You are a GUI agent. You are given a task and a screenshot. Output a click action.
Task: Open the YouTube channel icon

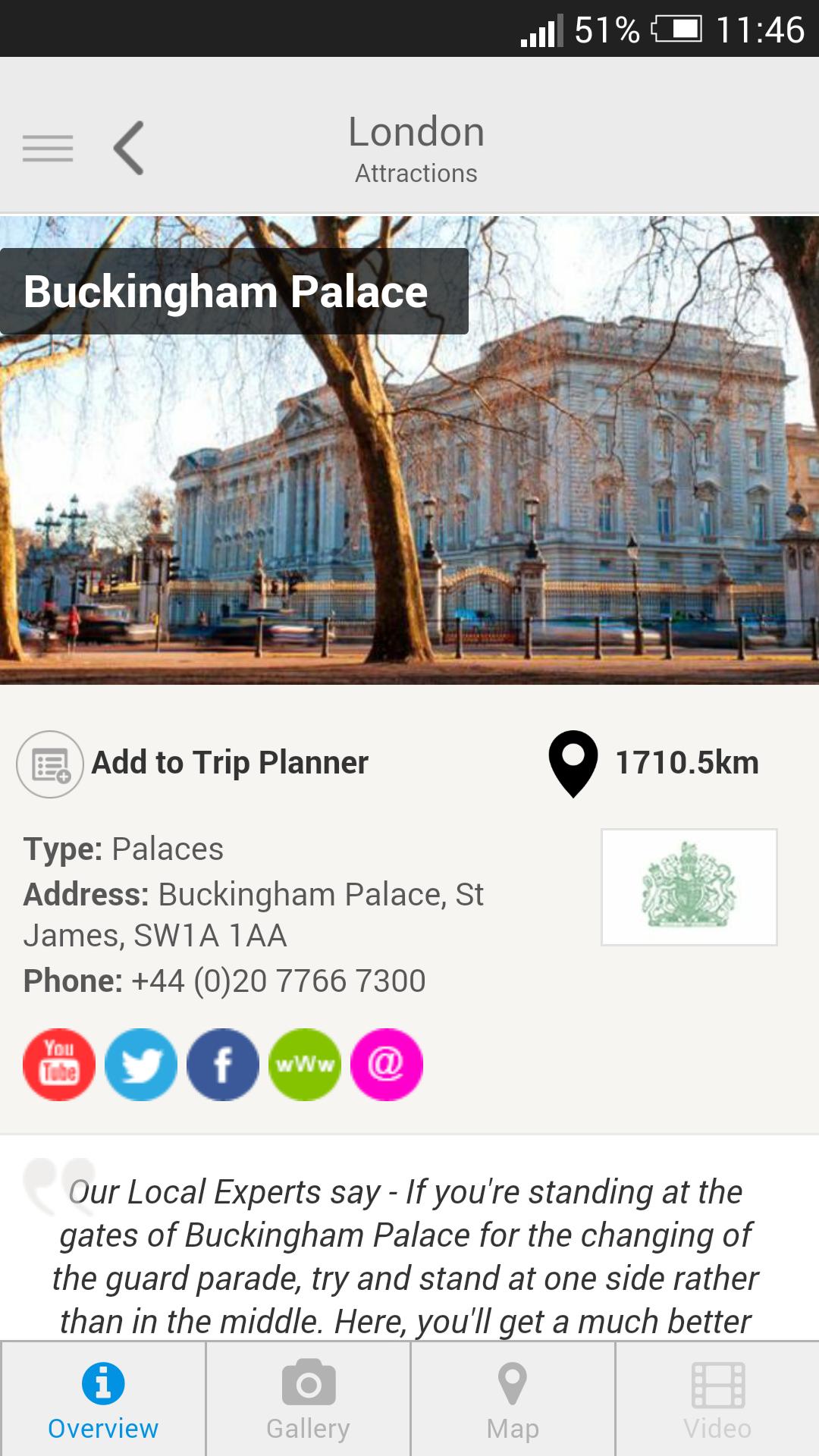(59, 1064)
